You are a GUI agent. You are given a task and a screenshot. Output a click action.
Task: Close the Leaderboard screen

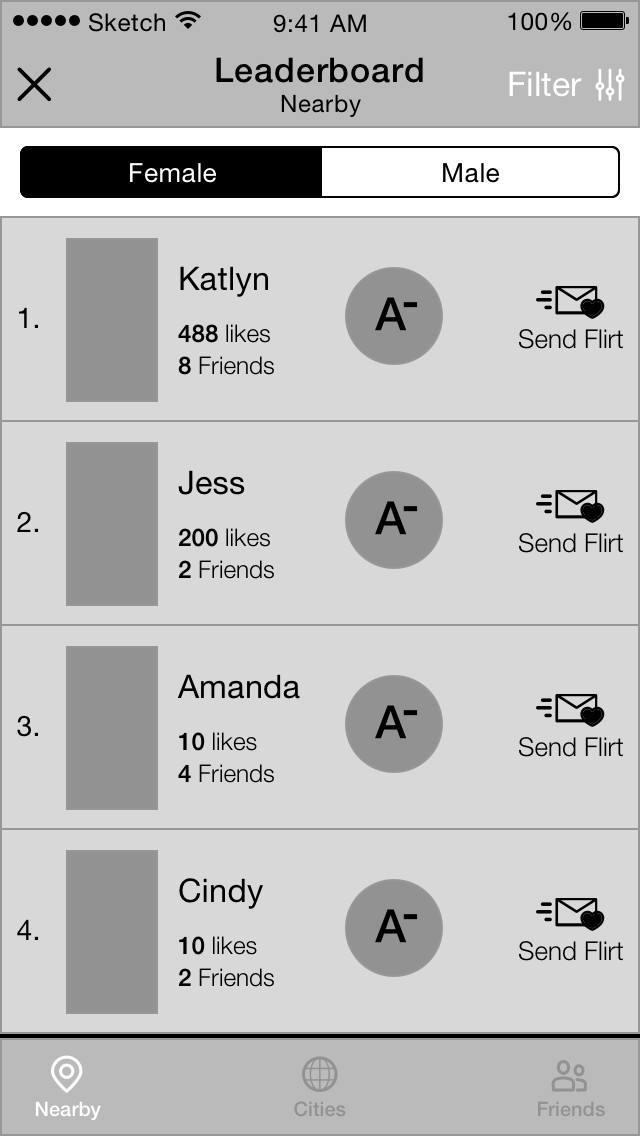coord(34,85)
